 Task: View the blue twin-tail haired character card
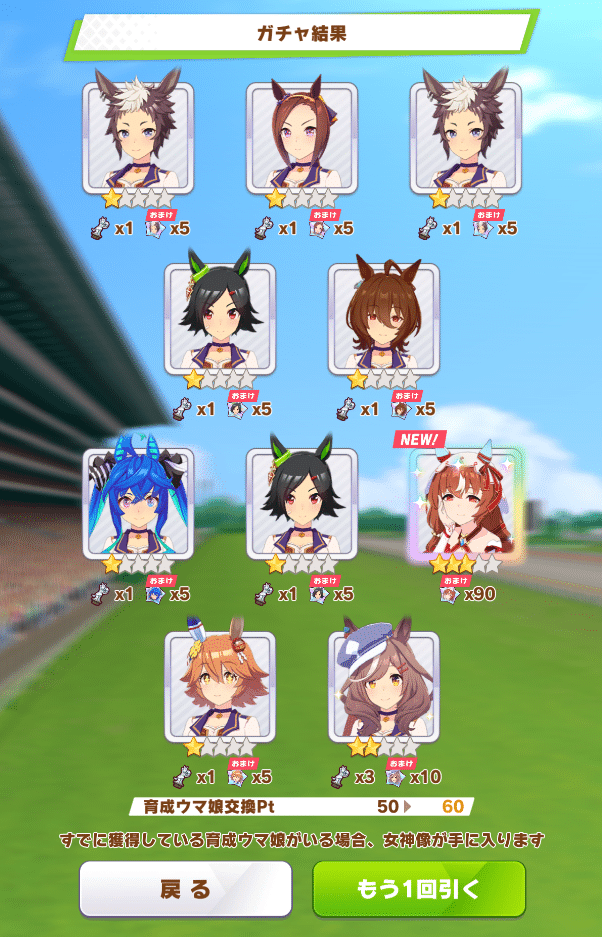[x=139, y=502]
